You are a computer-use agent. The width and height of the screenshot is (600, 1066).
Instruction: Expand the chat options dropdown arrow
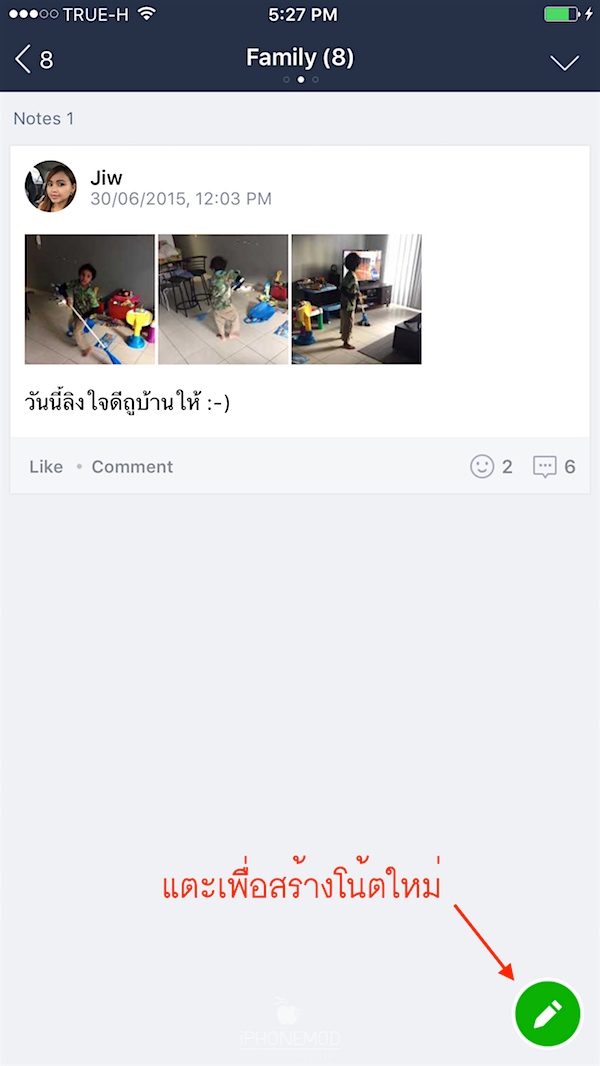pyautogui.click(x=565, y=62)
